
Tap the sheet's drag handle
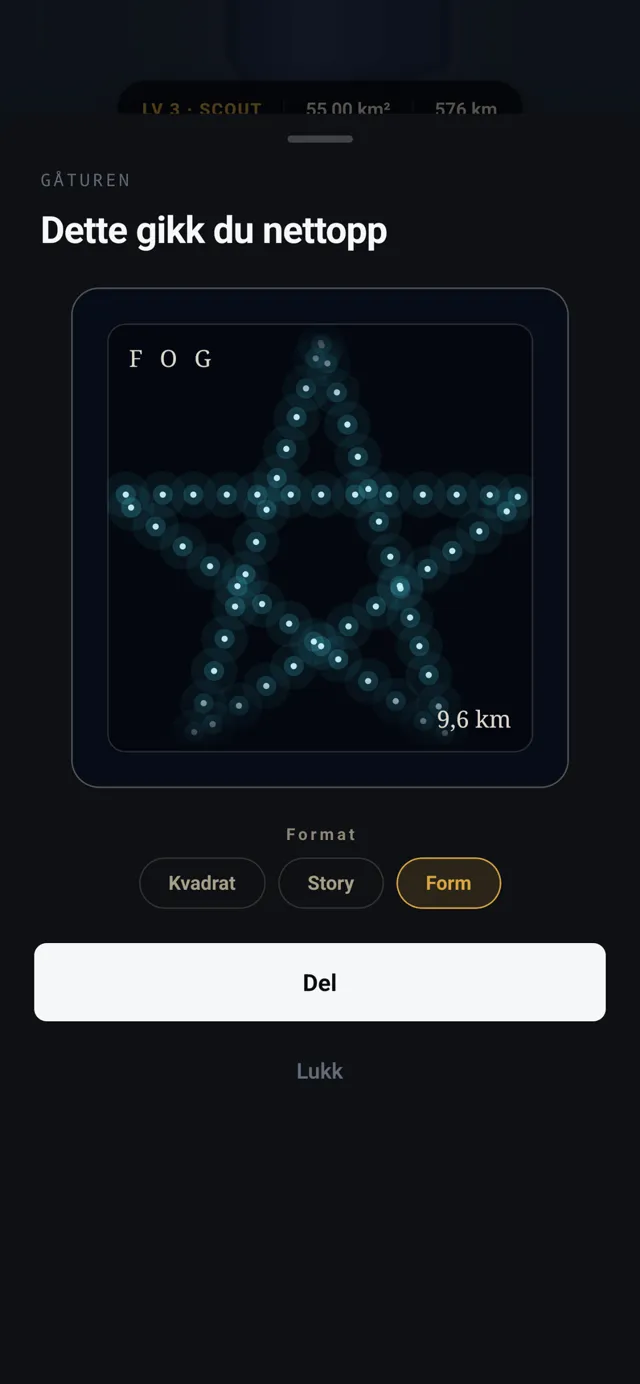point(320,139)
